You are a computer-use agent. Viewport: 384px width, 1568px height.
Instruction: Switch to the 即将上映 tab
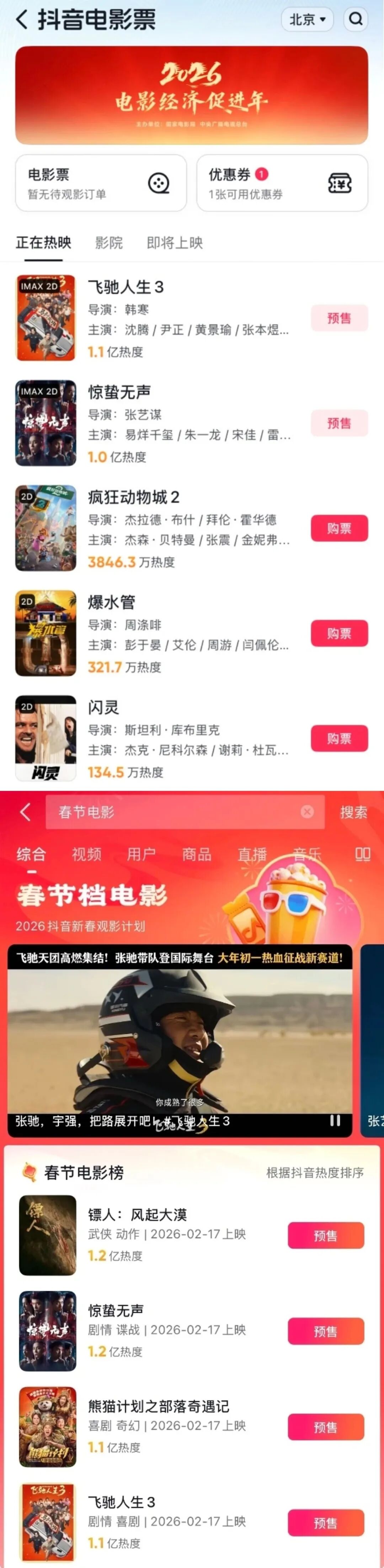tap(175, 243)
